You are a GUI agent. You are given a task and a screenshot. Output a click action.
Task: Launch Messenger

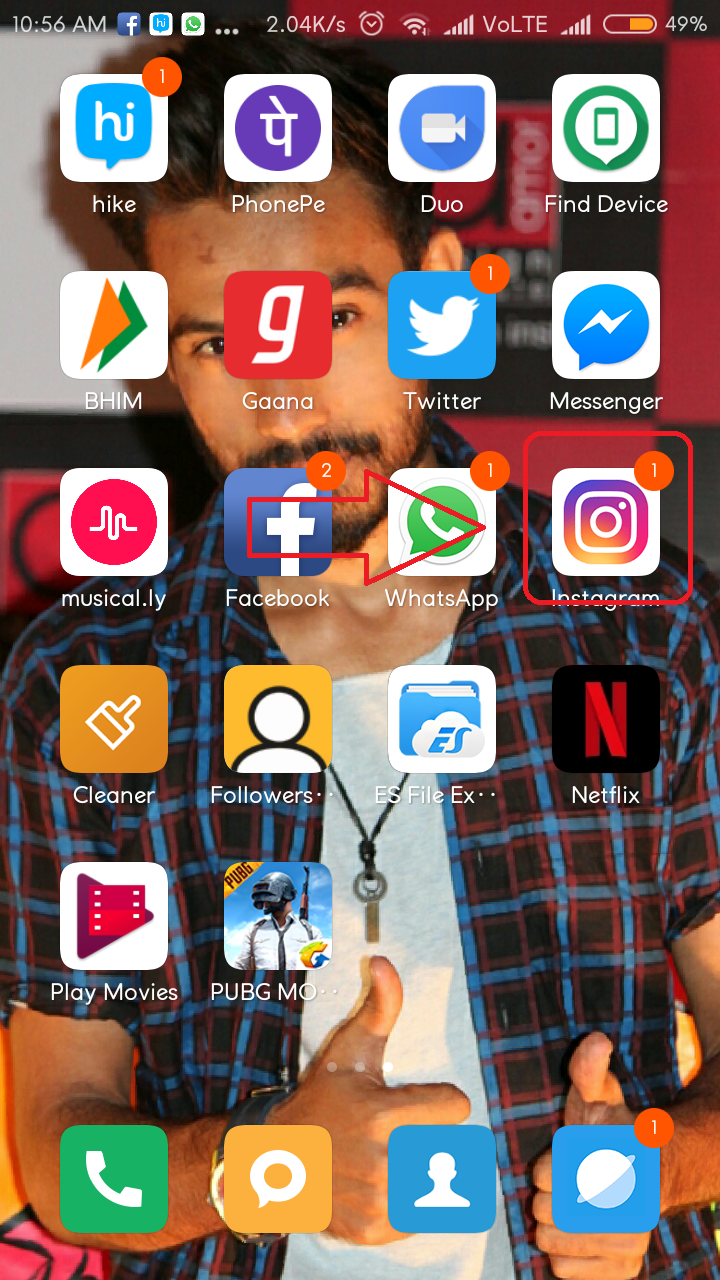[x=606, y=325]
